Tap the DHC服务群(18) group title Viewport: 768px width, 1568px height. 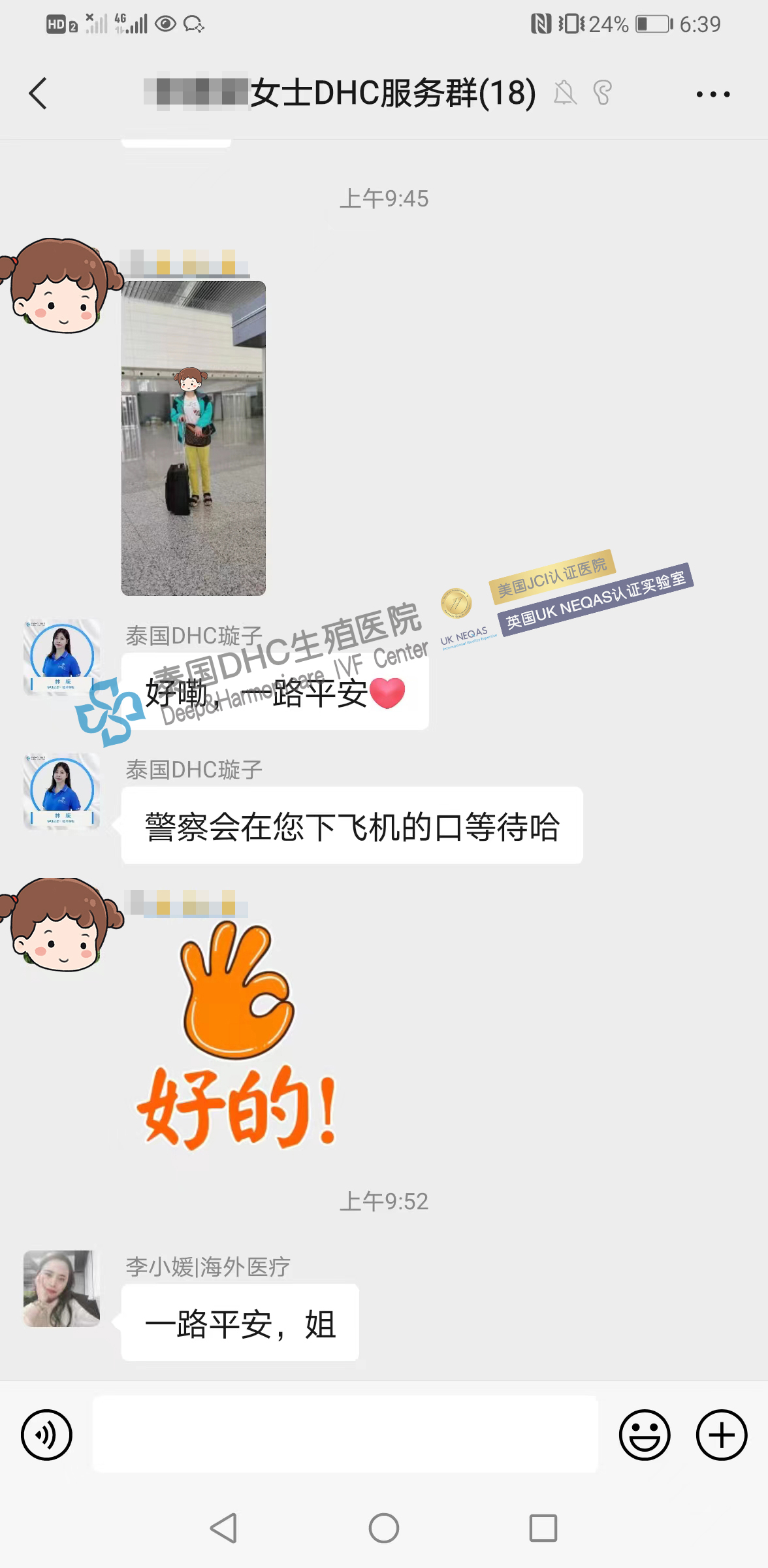click(x=336, y=93)
